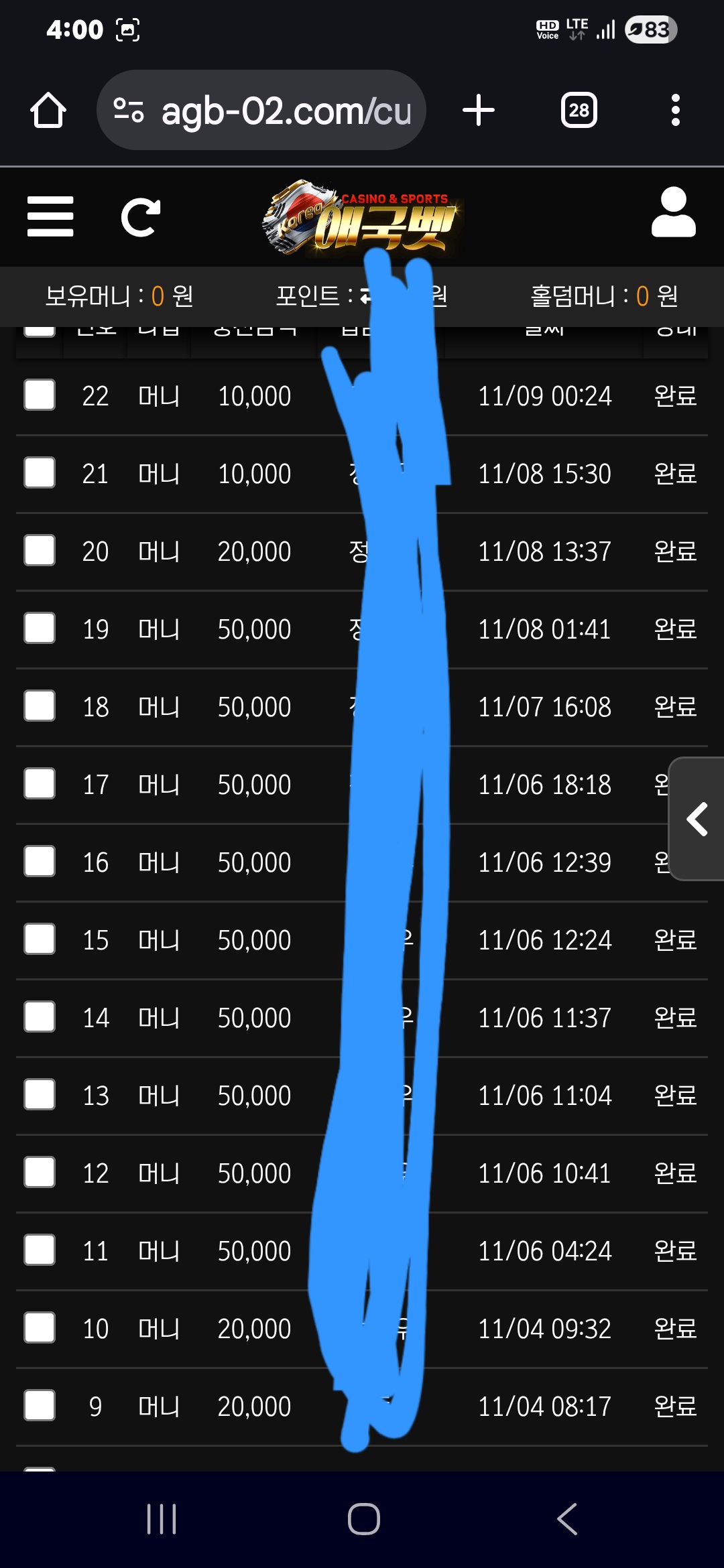724x1568 pixels.
Task: Check the box for row 22
Action: [x=40, y=395]
